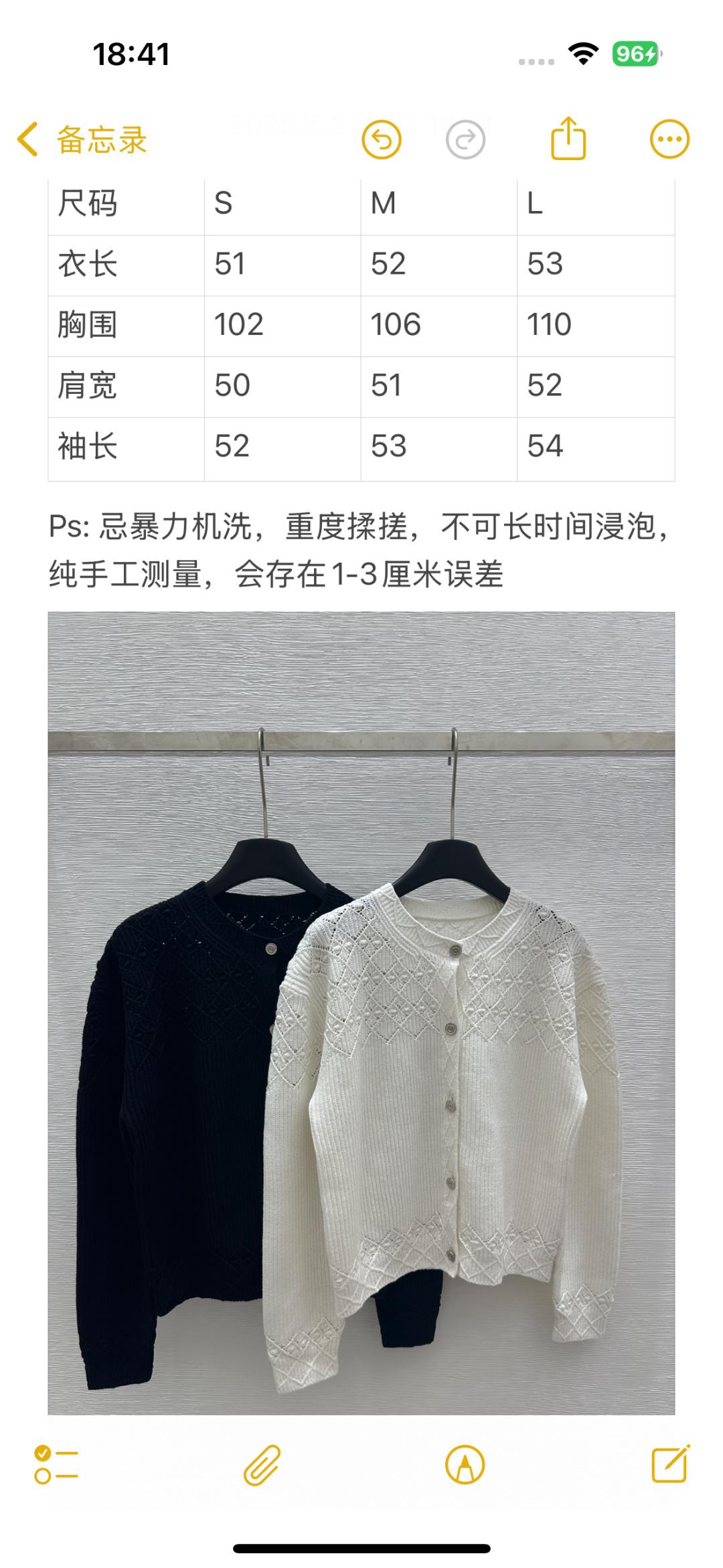The height and width of the screenshot is (1568, 723).
Task: Undo the last edit
Action: tap(382, 139)
